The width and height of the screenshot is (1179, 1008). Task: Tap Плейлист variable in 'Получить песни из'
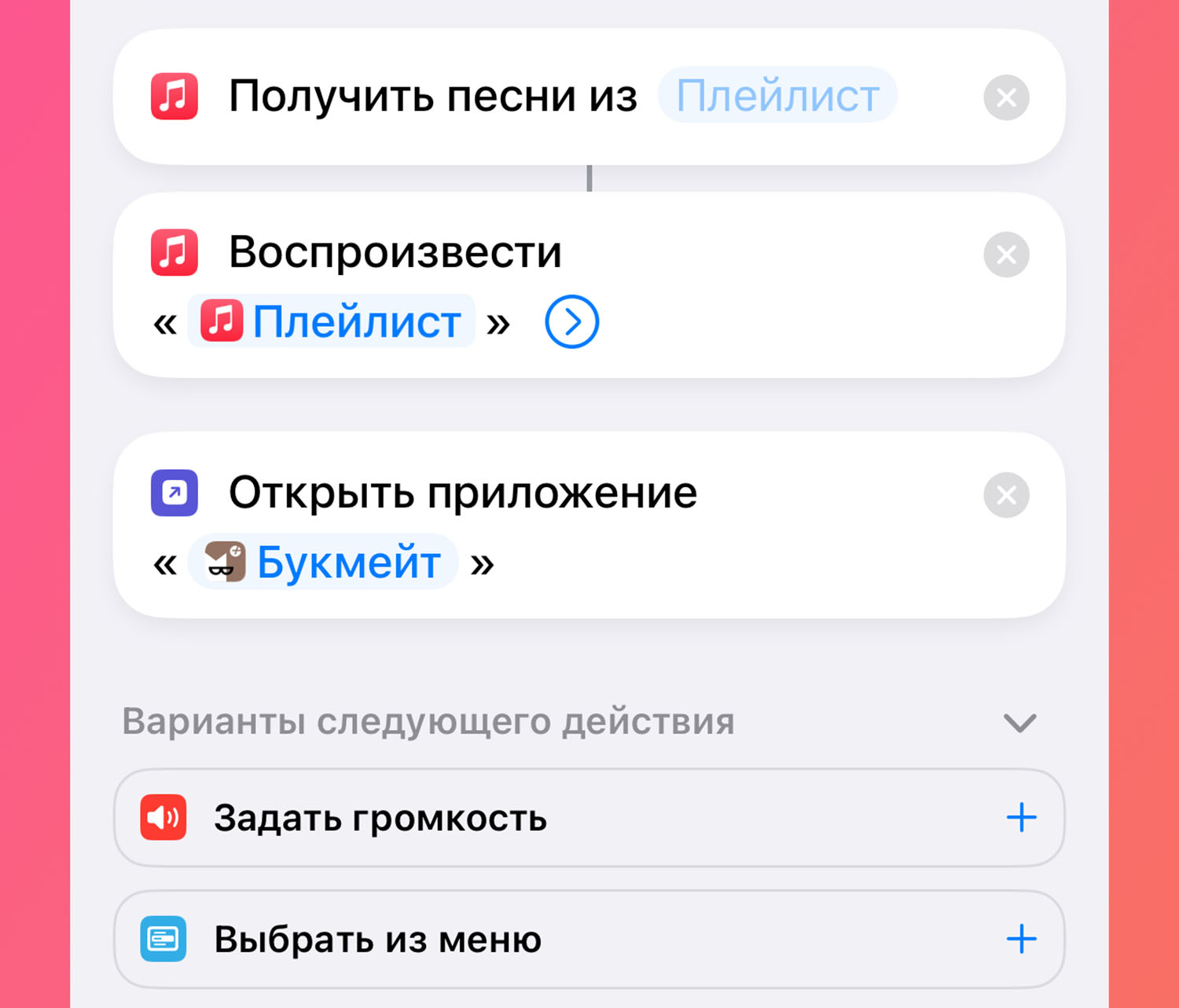point(777,96)
